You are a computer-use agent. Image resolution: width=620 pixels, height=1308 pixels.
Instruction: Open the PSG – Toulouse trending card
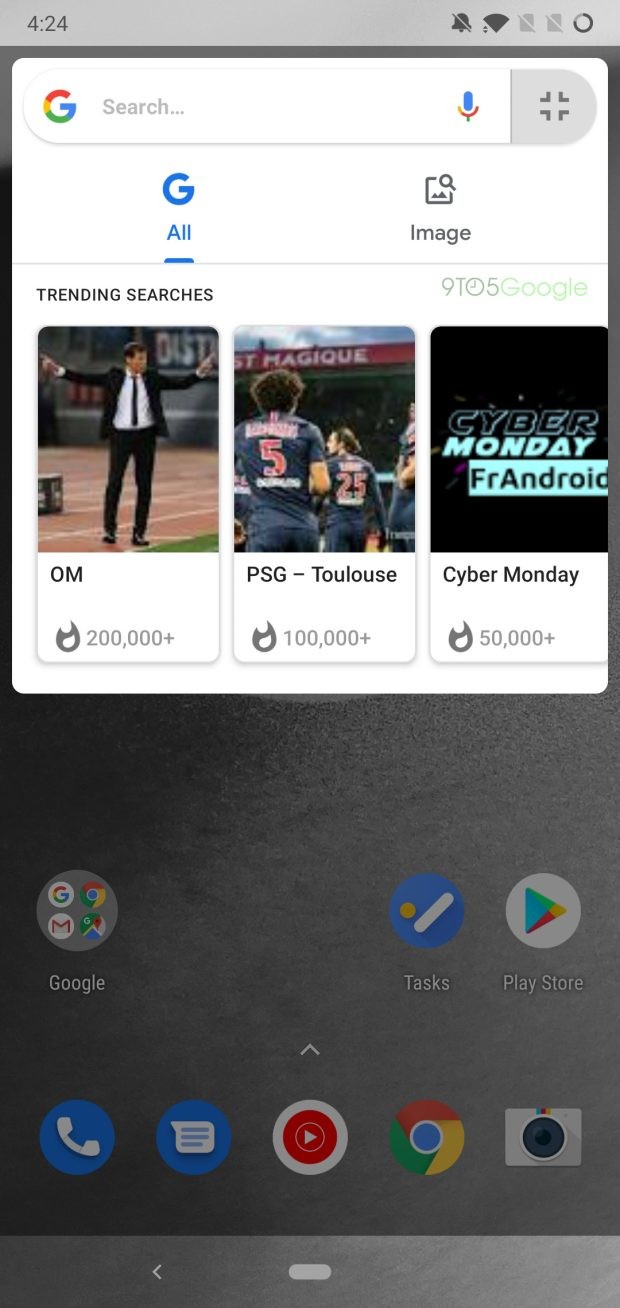click(x=324, y=494)
